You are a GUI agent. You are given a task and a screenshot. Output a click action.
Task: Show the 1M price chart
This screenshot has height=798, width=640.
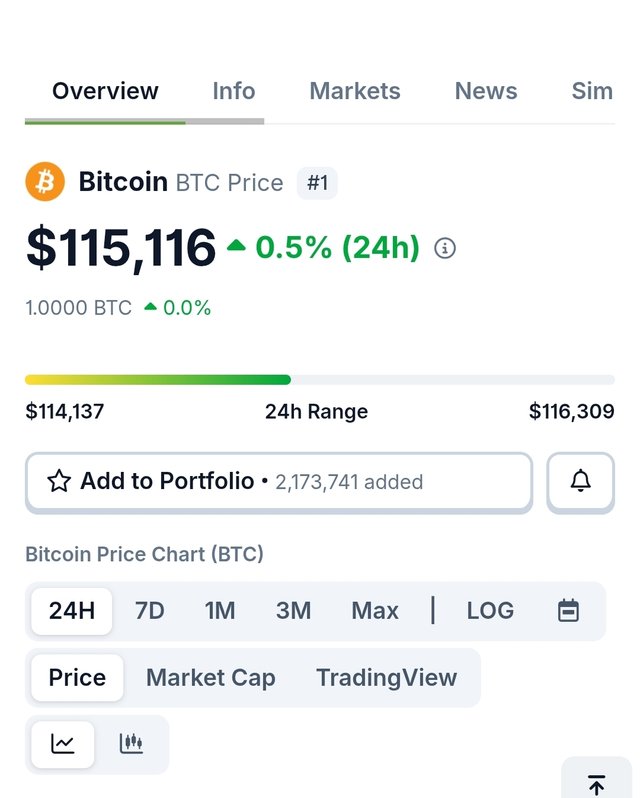point(220,610)
